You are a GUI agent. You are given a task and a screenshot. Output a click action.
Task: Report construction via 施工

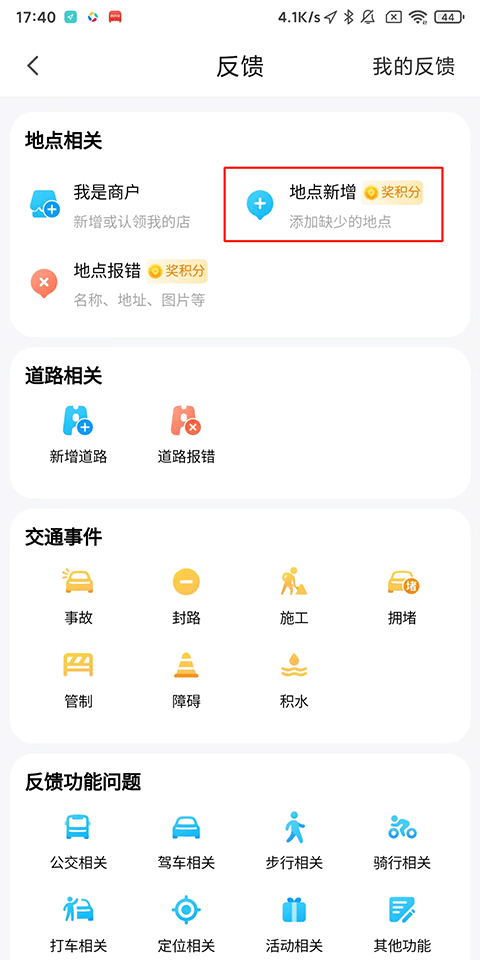click(294, 596)
